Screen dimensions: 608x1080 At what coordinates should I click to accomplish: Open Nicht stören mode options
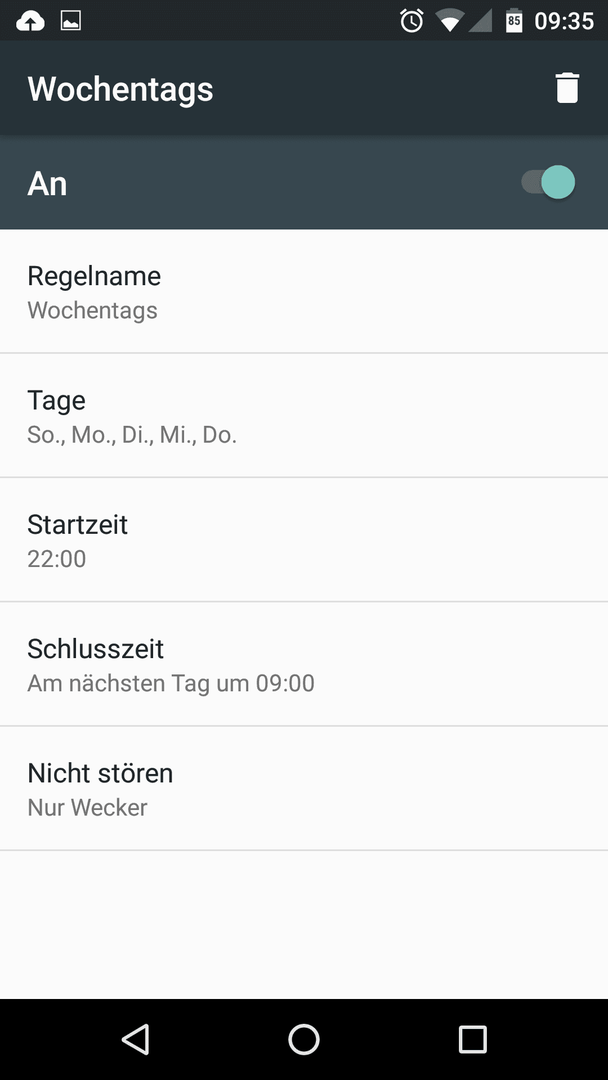[304, 789]
